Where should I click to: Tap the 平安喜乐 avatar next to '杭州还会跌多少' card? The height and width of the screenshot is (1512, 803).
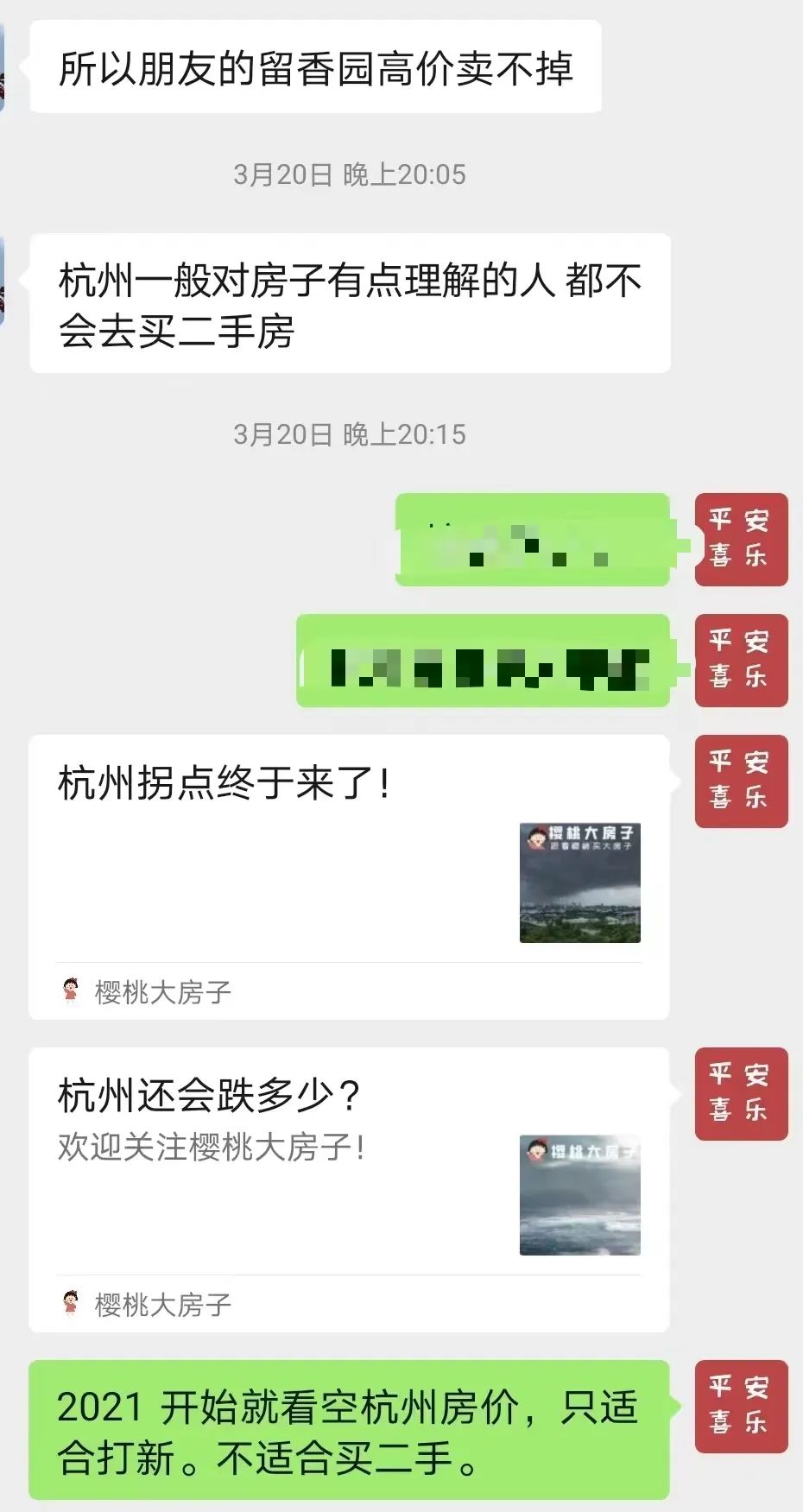(x=741, y=1094)
